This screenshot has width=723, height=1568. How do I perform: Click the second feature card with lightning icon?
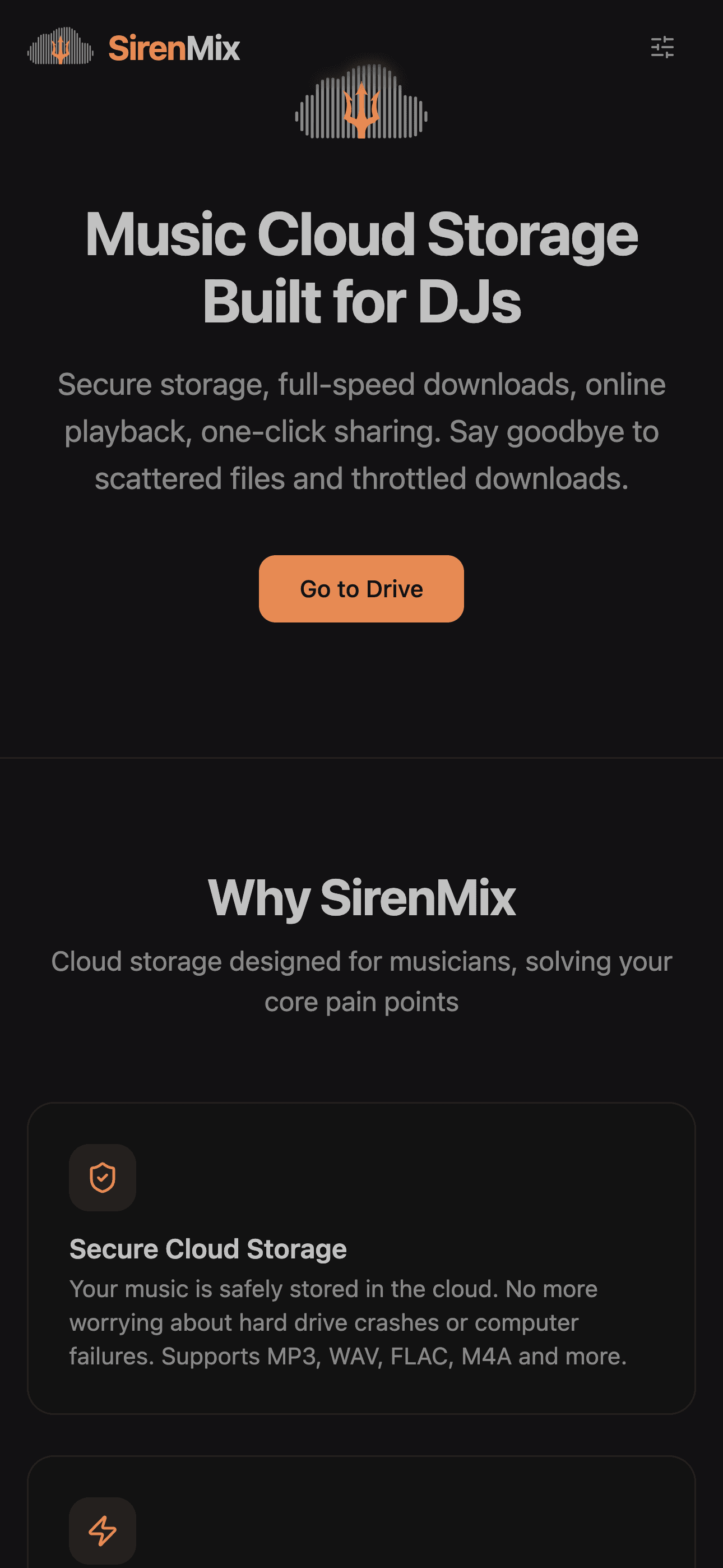click(361, 1522)
